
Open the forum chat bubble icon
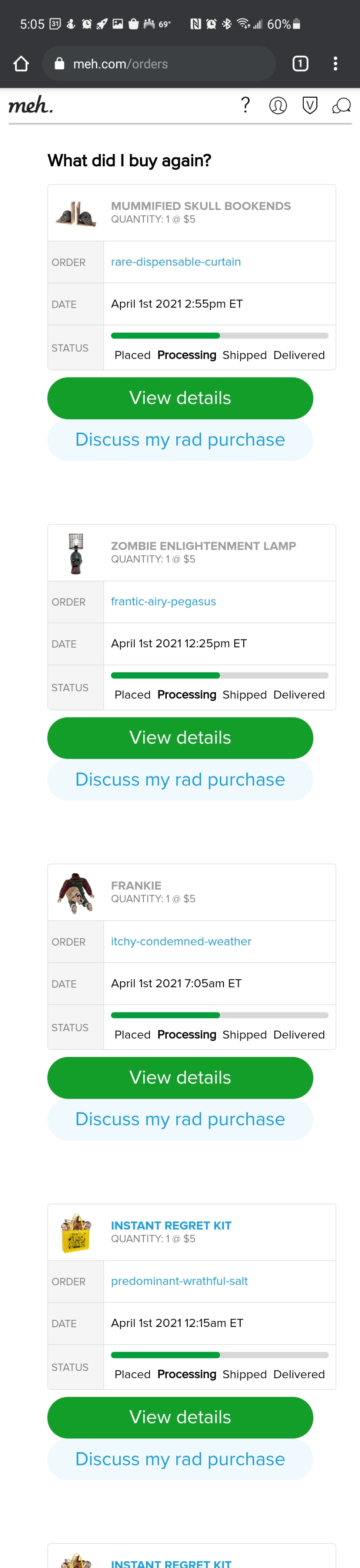point(341,106)
